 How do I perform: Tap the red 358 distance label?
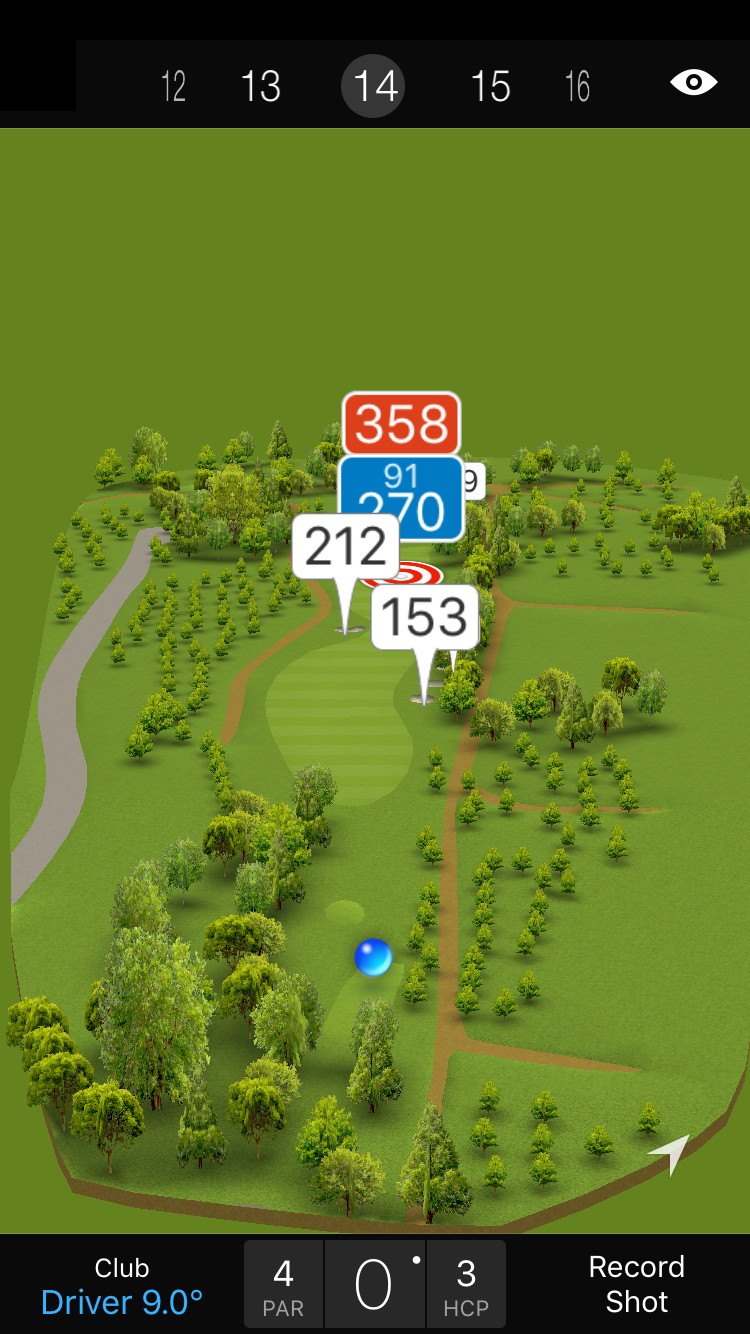point(401,424)
